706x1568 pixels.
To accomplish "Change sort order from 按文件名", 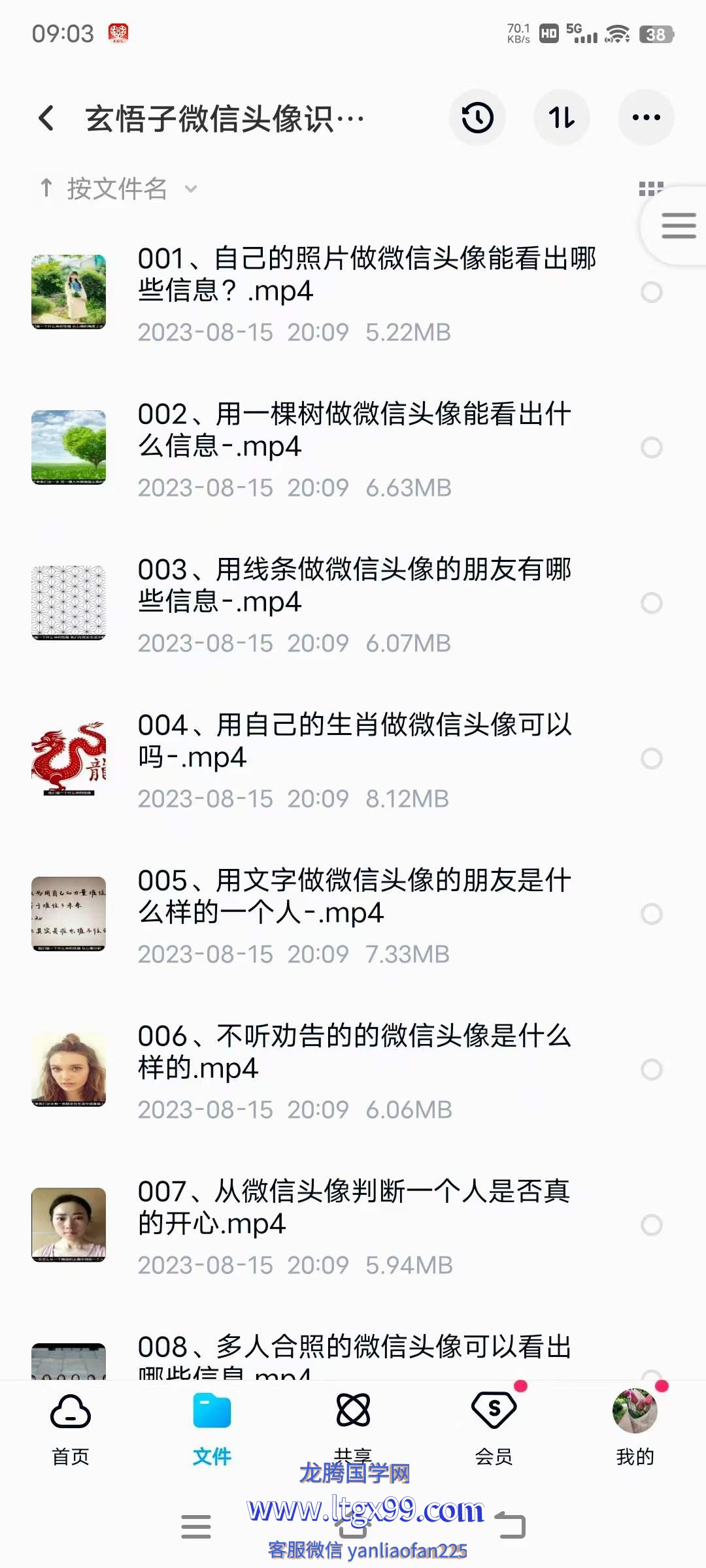I will [118, 189].
